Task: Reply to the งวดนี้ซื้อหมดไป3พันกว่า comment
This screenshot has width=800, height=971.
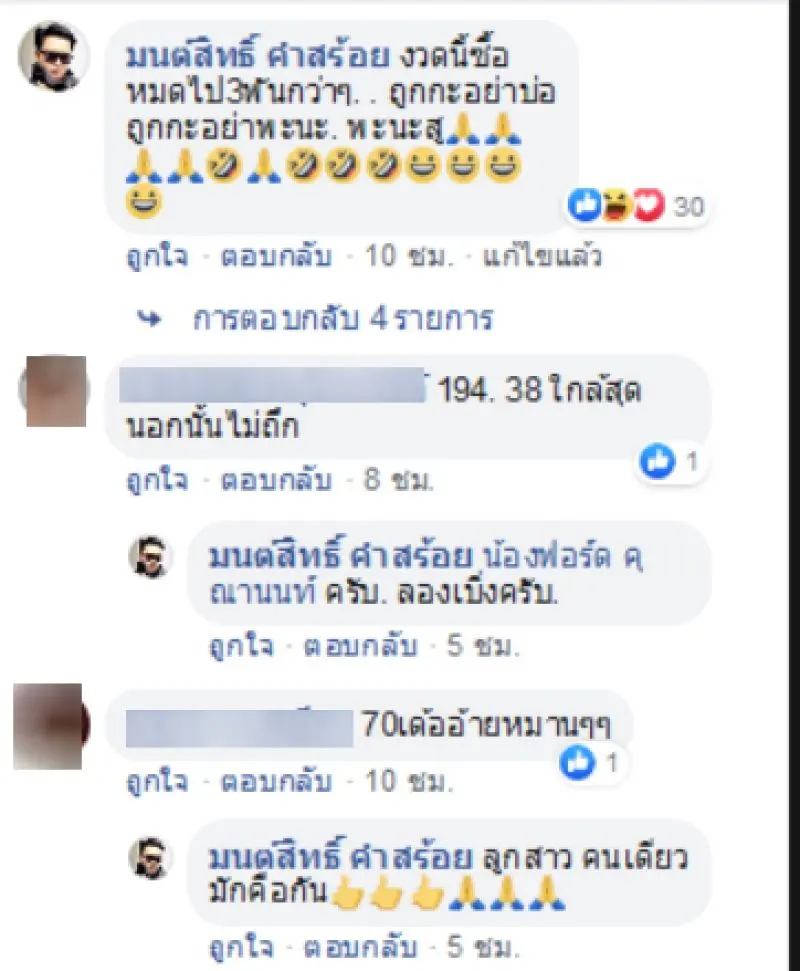Action: 274,258
